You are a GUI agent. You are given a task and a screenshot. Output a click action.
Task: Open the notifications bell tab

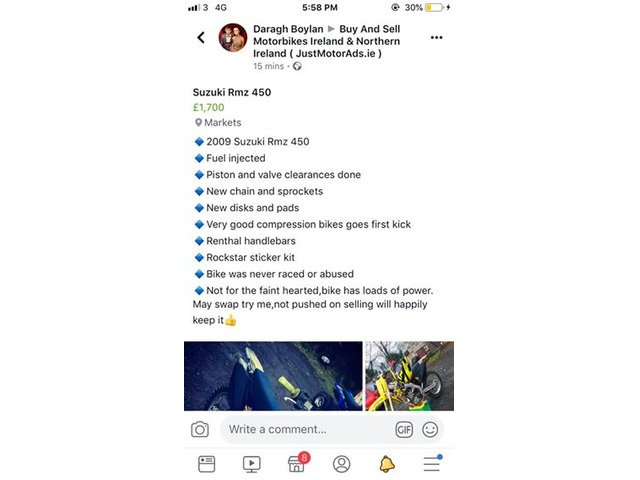click(x=386, y=464)
